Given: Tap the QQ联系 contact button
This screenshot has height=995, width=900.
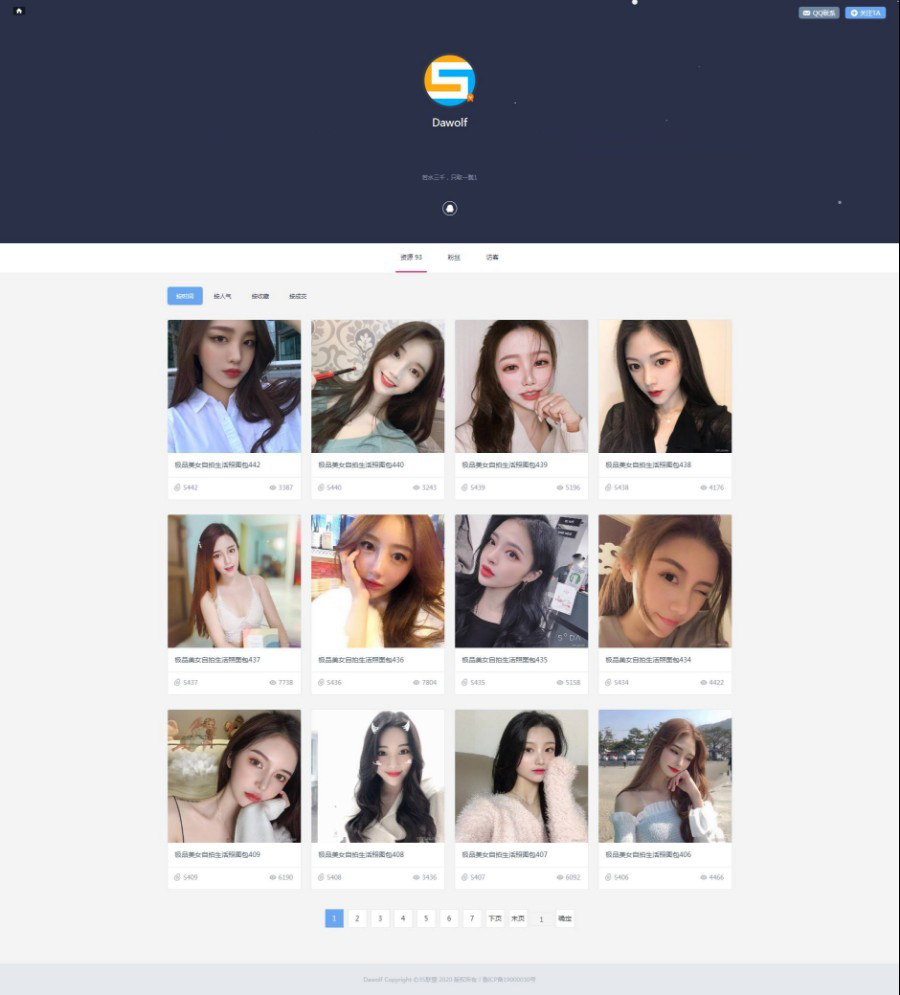Looking at the screenshot, I should click(819, 13).
